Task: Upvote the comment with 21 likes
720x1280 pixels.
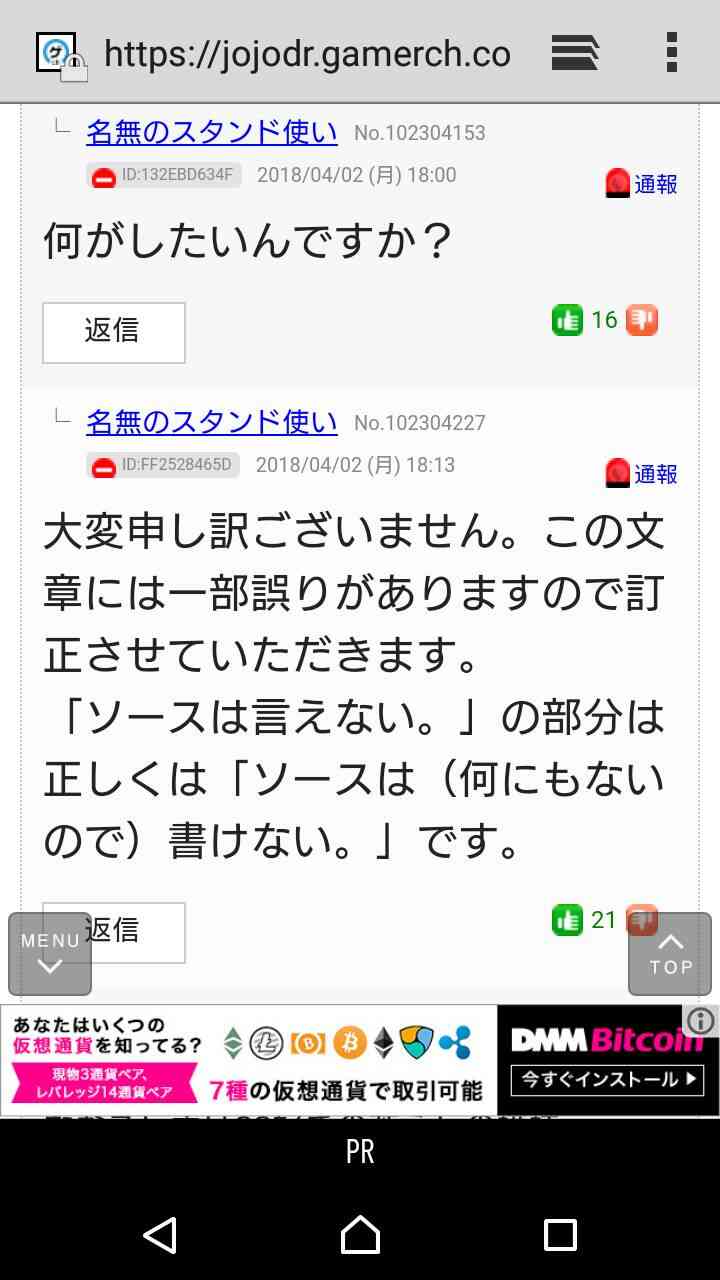Action: (x=567, y=920)
